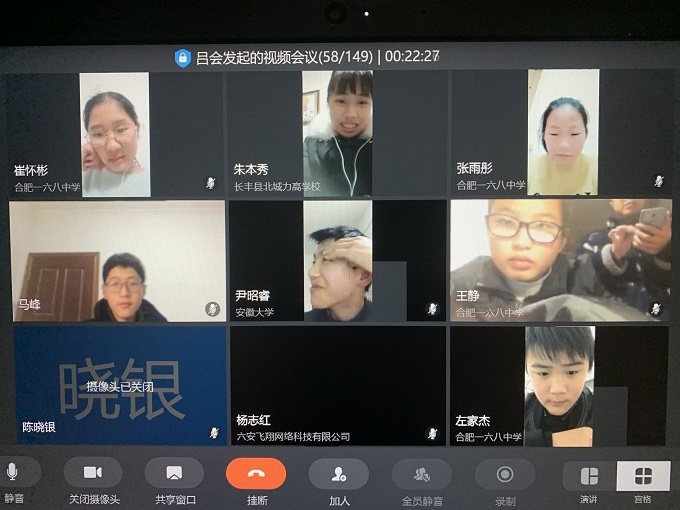Screen dimensions: 680x510
Task: Select 左家杰's video tile
Action: tap(560, 385)
